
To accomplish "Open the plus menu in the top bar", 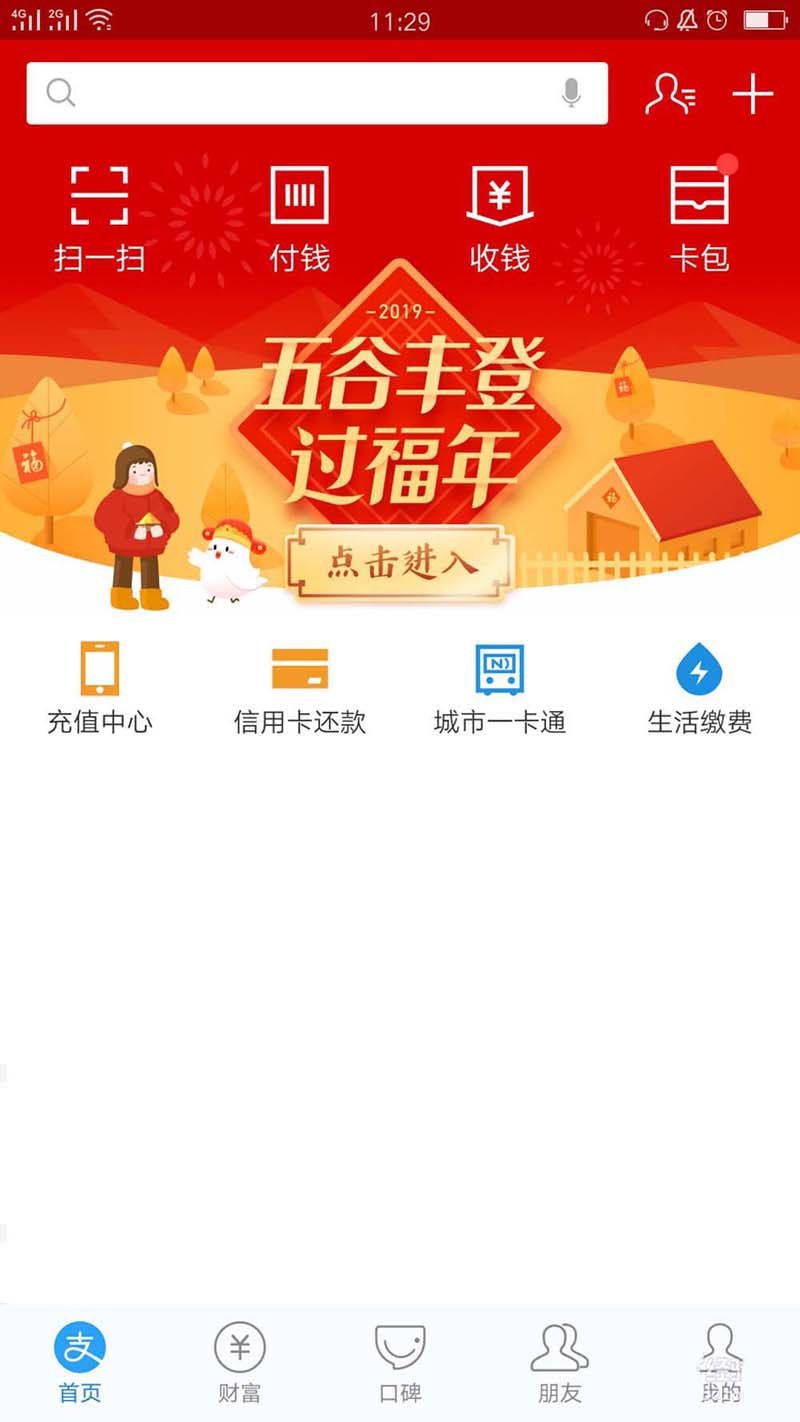I will click(x=753, y=94).
